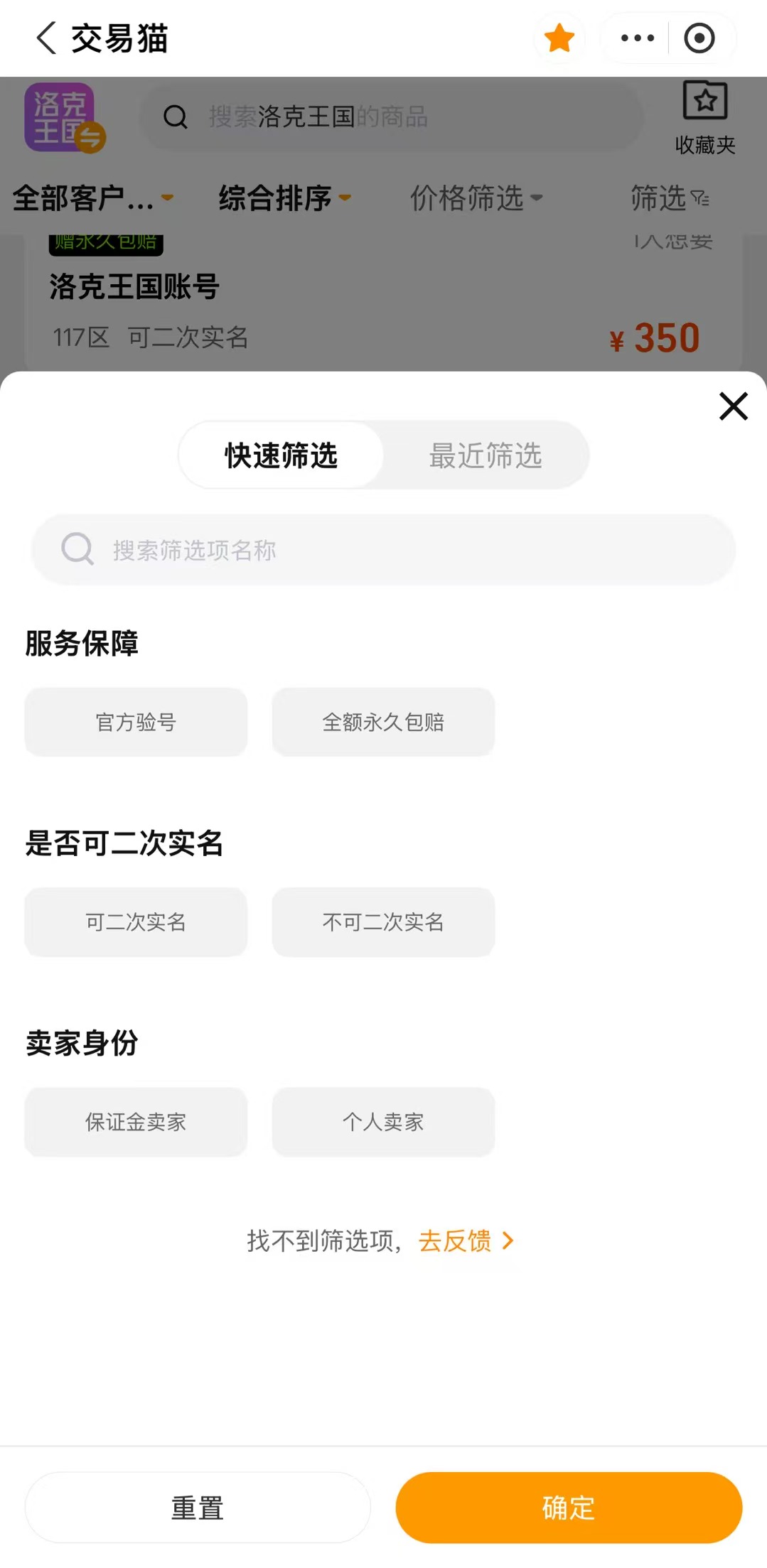The image size is (767, 1568).
Task: Close the filter panel
Action: [x=733, y=406]
